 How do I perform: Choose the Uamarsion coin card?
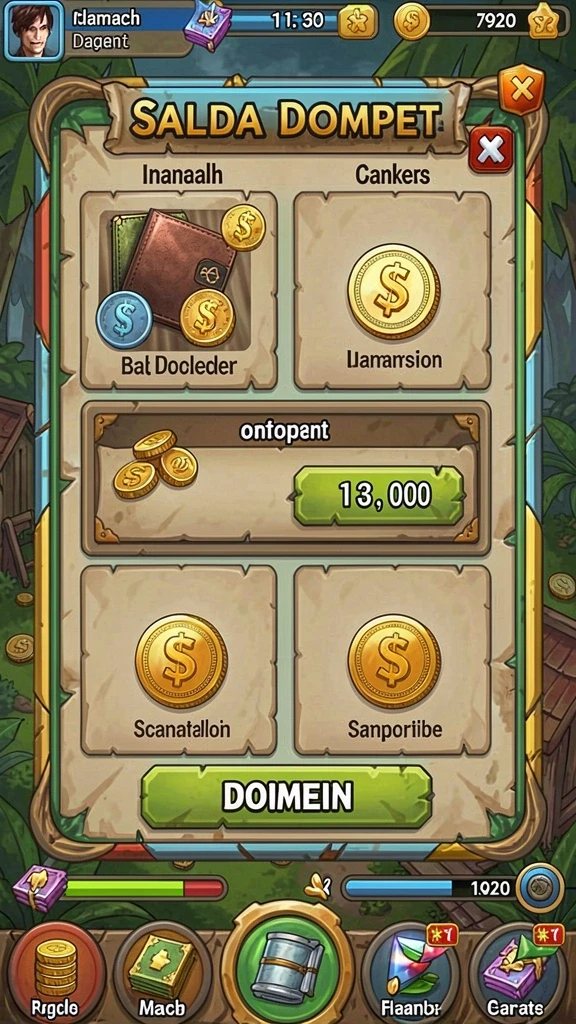click(392, 290)
